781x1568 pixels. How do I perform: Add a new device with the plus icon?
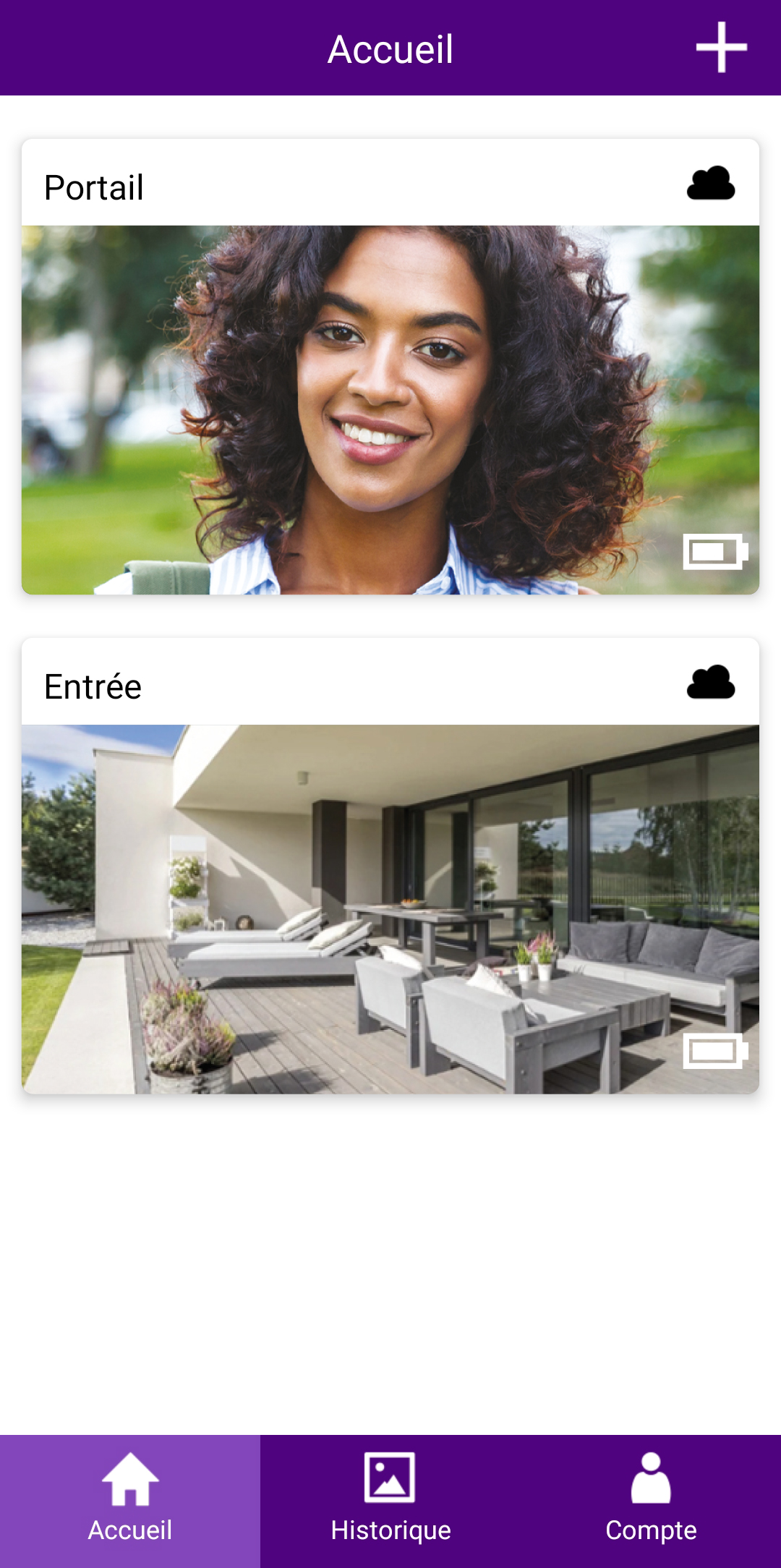721,48
